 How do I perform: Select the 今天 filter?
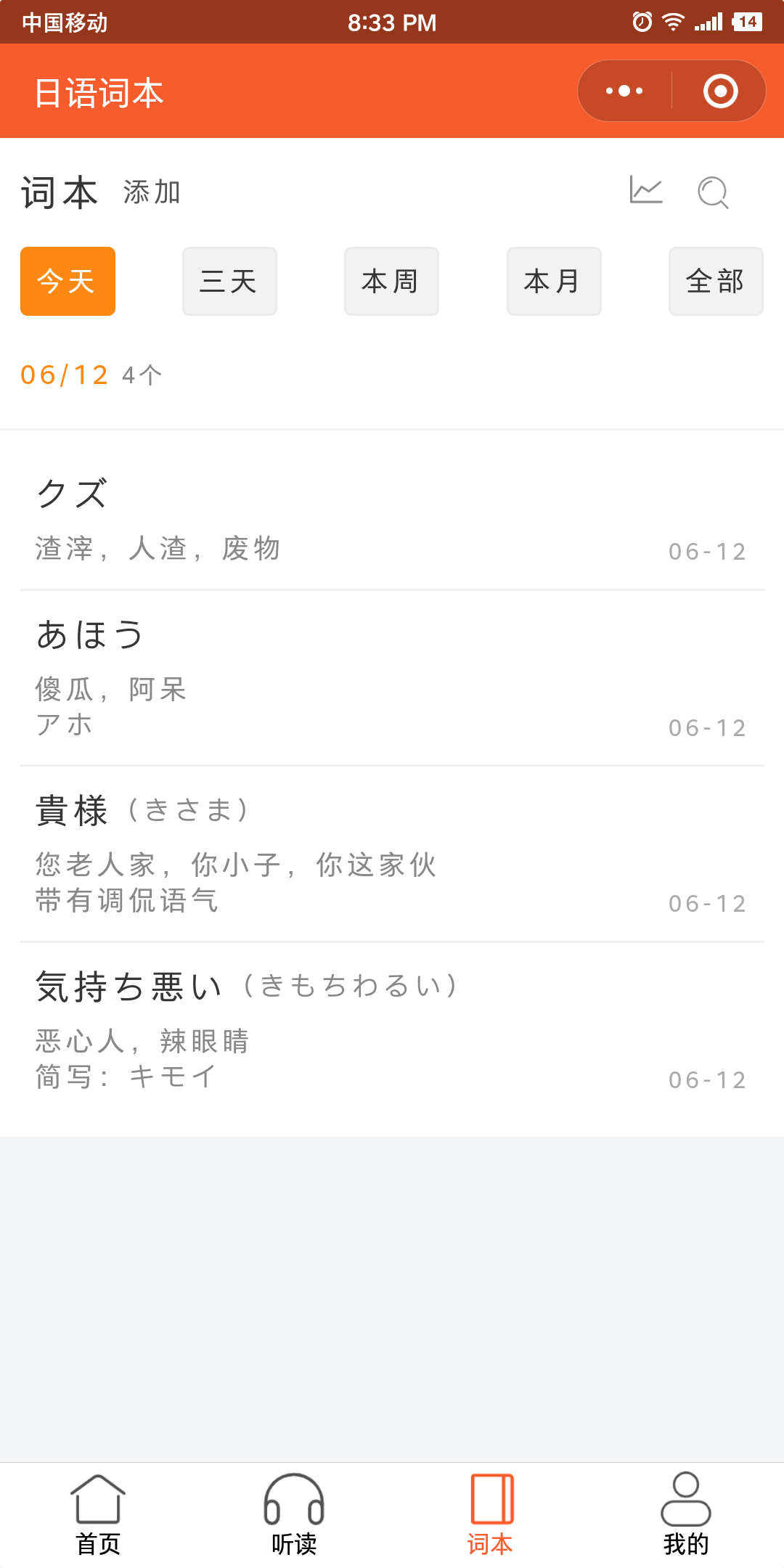tap(68, 281)
